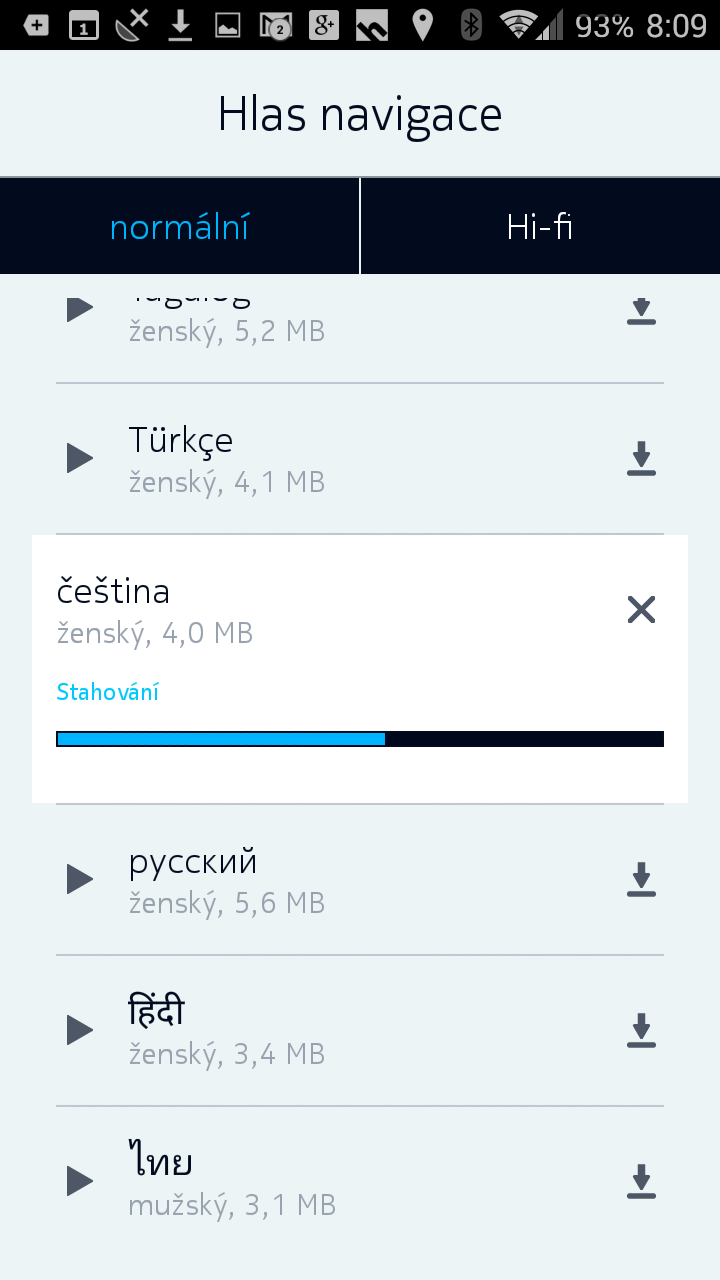Play the Hindi voice sample
720x1280 pixels.
pyautogui.click(x=80, y=1031)
